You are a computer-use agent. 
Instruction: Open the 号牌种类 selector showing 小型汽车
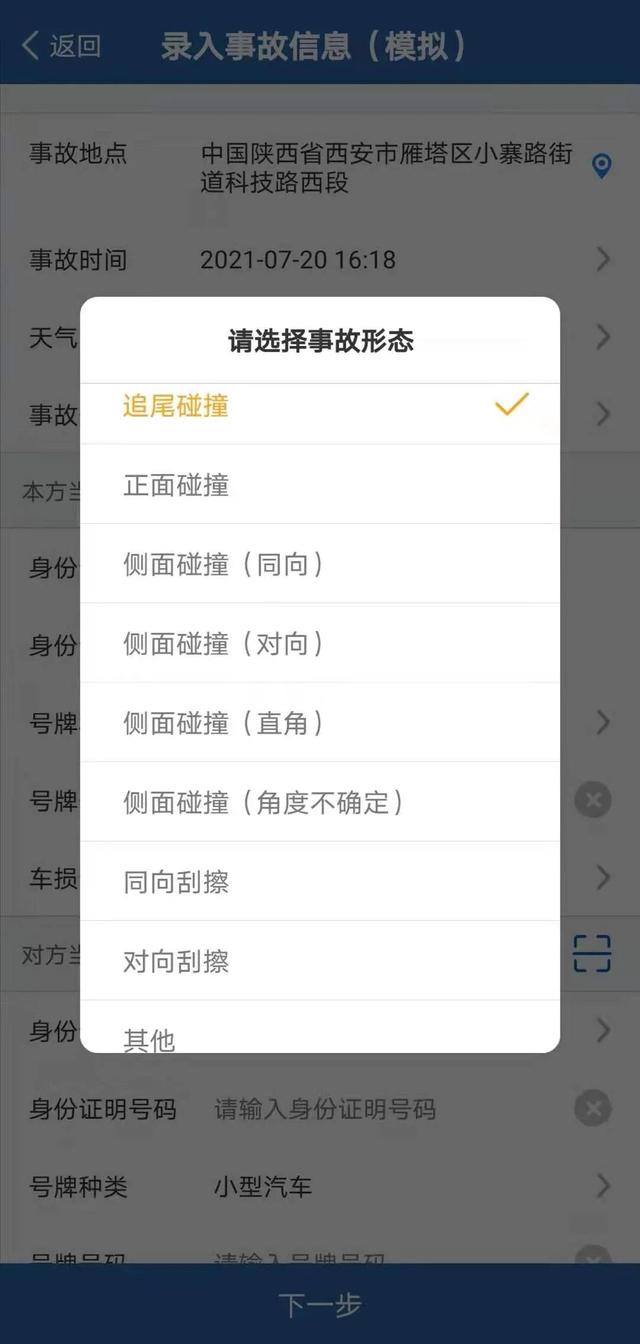click(x=400, y=1187)
